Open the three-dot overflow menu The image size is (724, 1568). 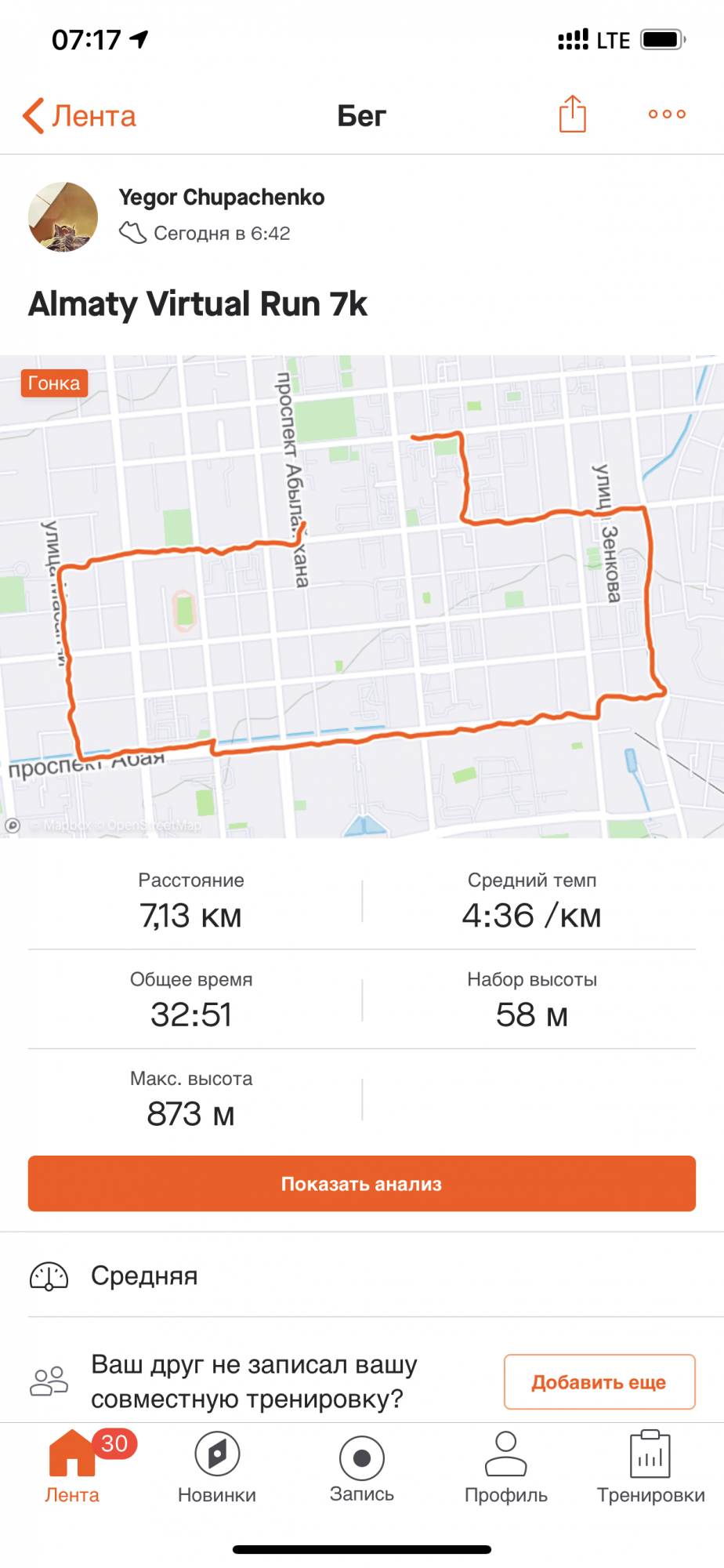click(x=667, y=114)
